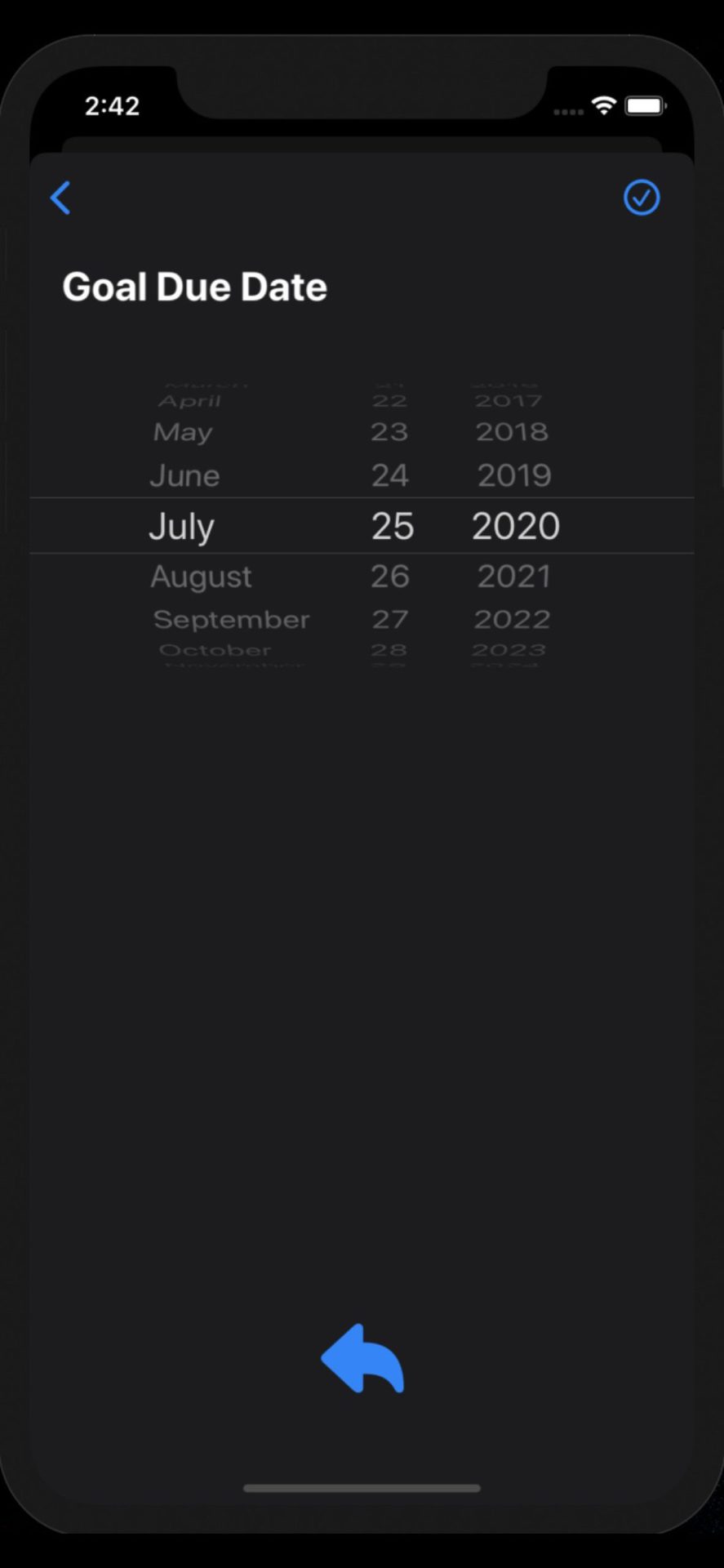The height and width of the screenshot is (1568, 724).
Task: Pick year 2022 in the wheel
Action: click(512, 619)
